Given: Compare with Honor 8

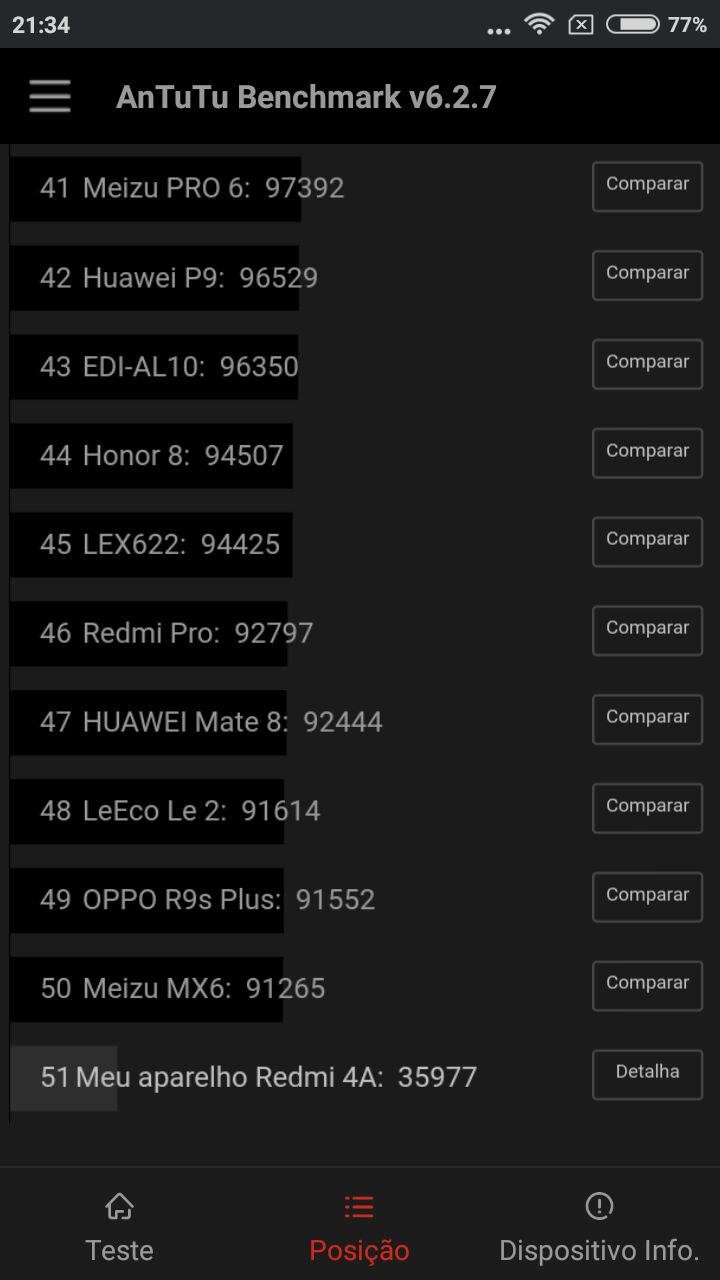Looking at the screenshot, I should click(x=647, y=453).
